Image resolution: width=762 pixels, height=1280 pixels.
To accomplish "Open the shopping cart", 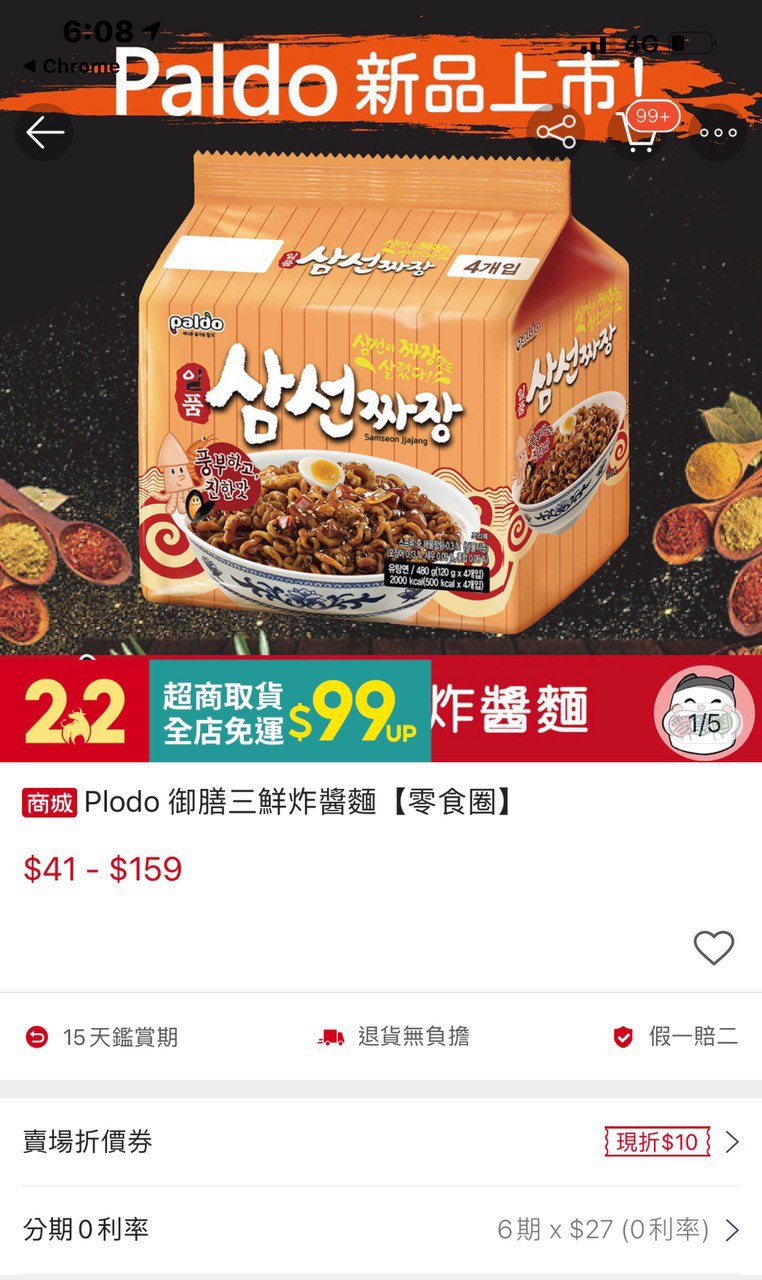I will coord(638,132).
